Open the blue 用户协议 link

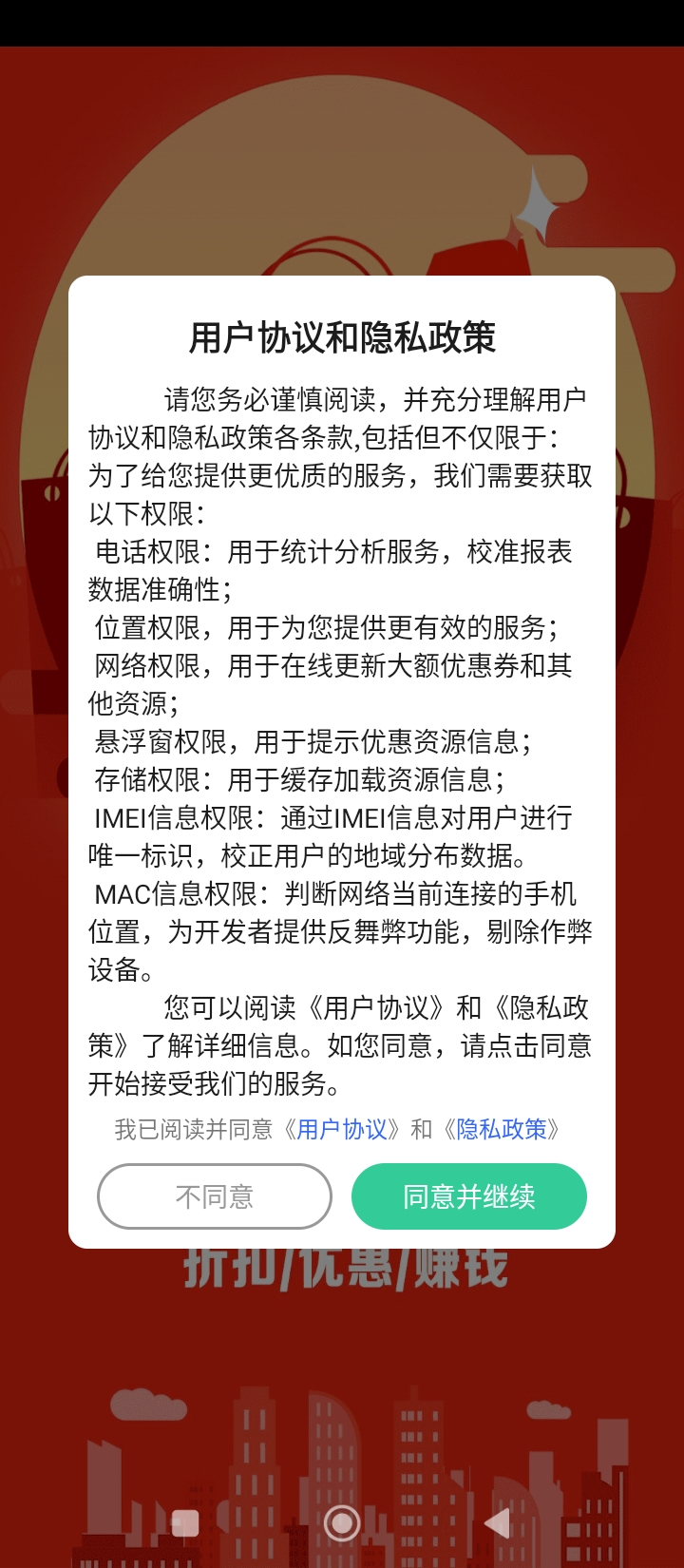tap(342, 1129)
